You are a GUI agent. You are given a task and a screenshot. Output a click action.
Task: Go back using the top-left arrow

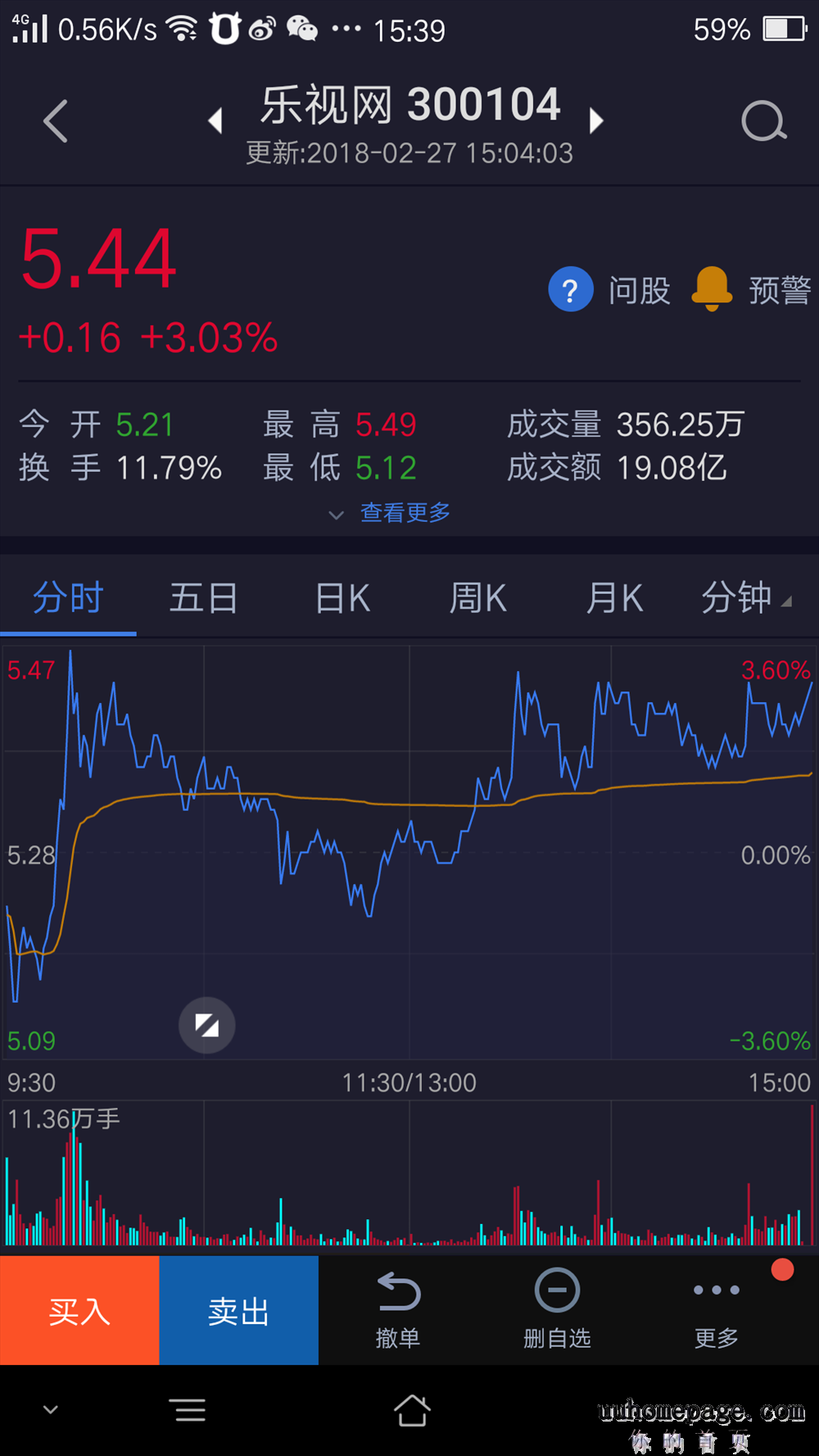coord(55,122)
